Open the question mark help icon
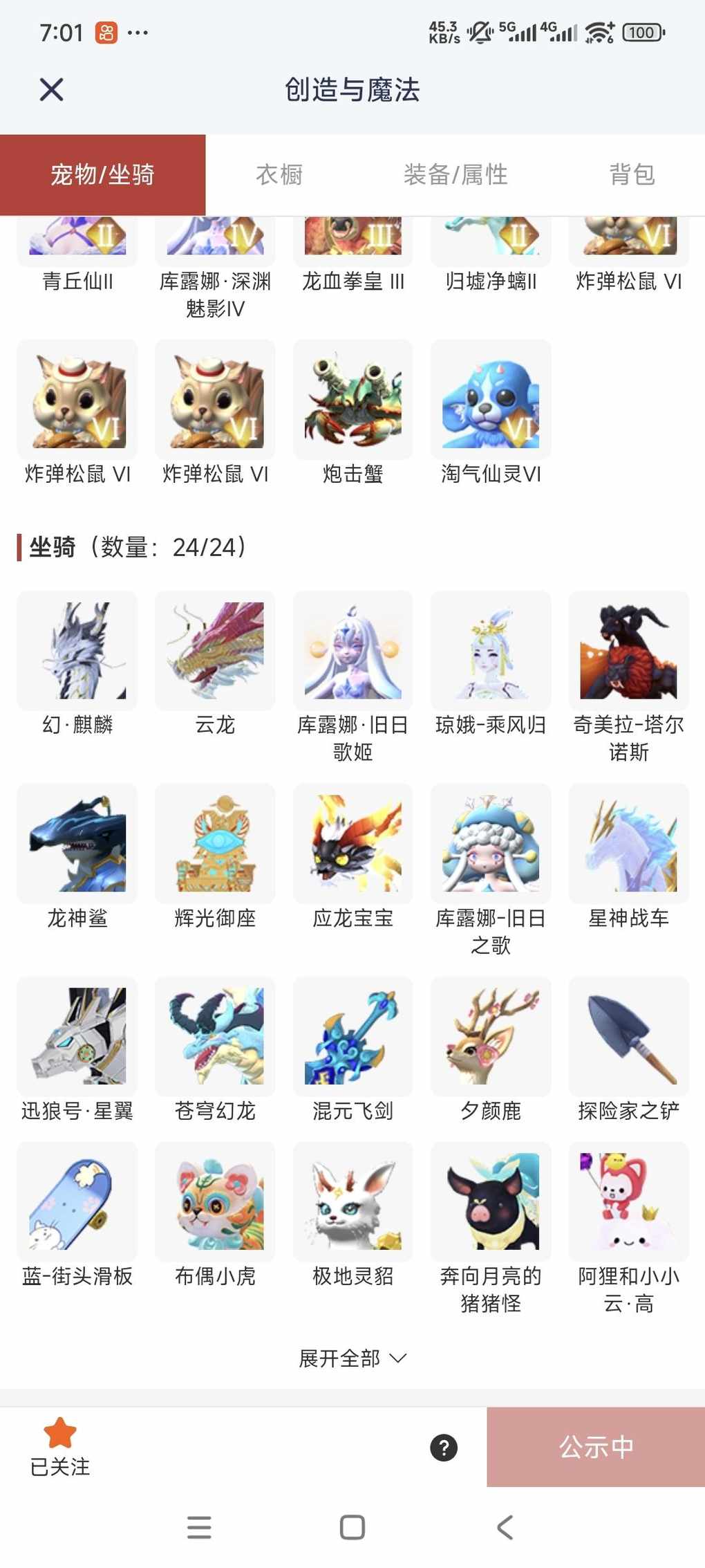This screenshot has height=1568, width=705. point(444,1448)
